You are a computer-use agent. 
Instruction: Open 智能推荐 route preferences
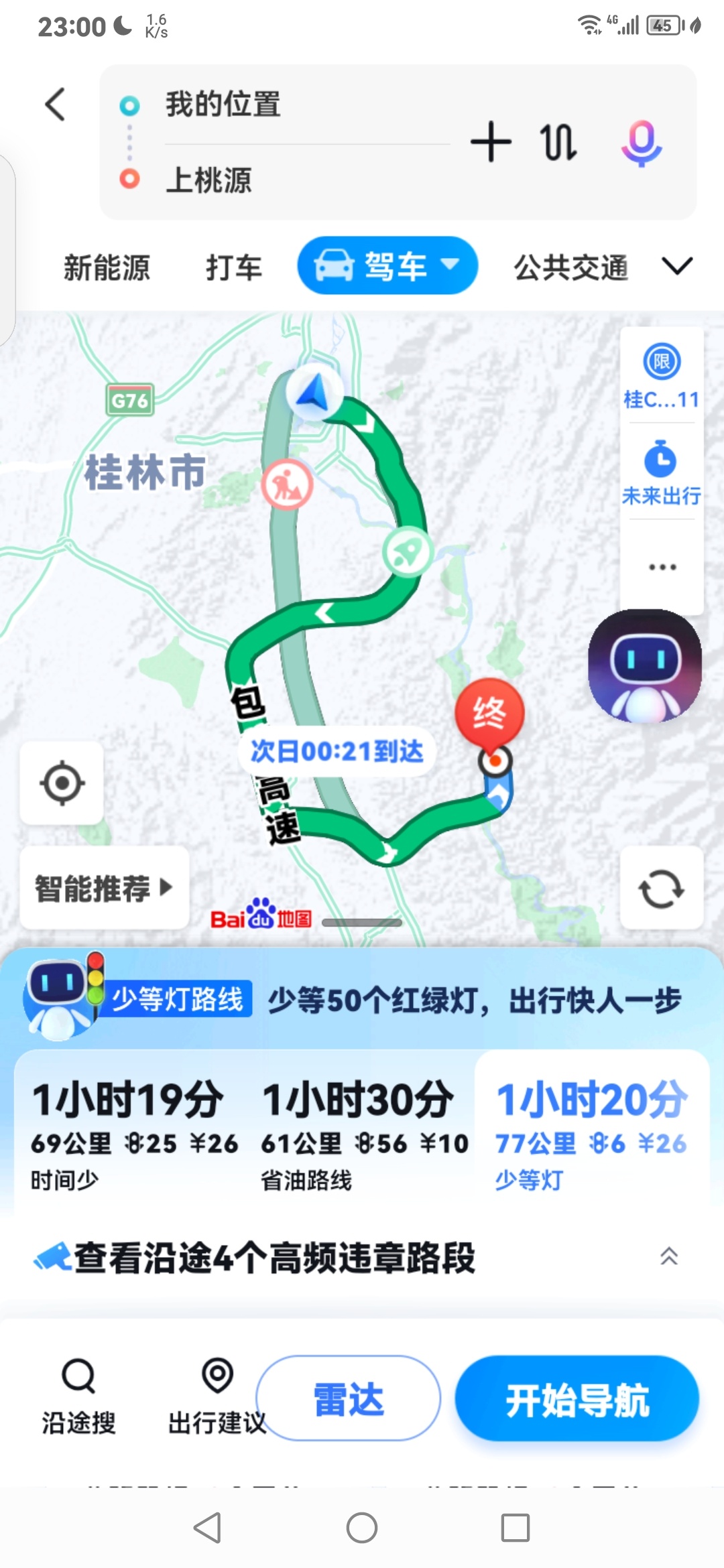104,888
